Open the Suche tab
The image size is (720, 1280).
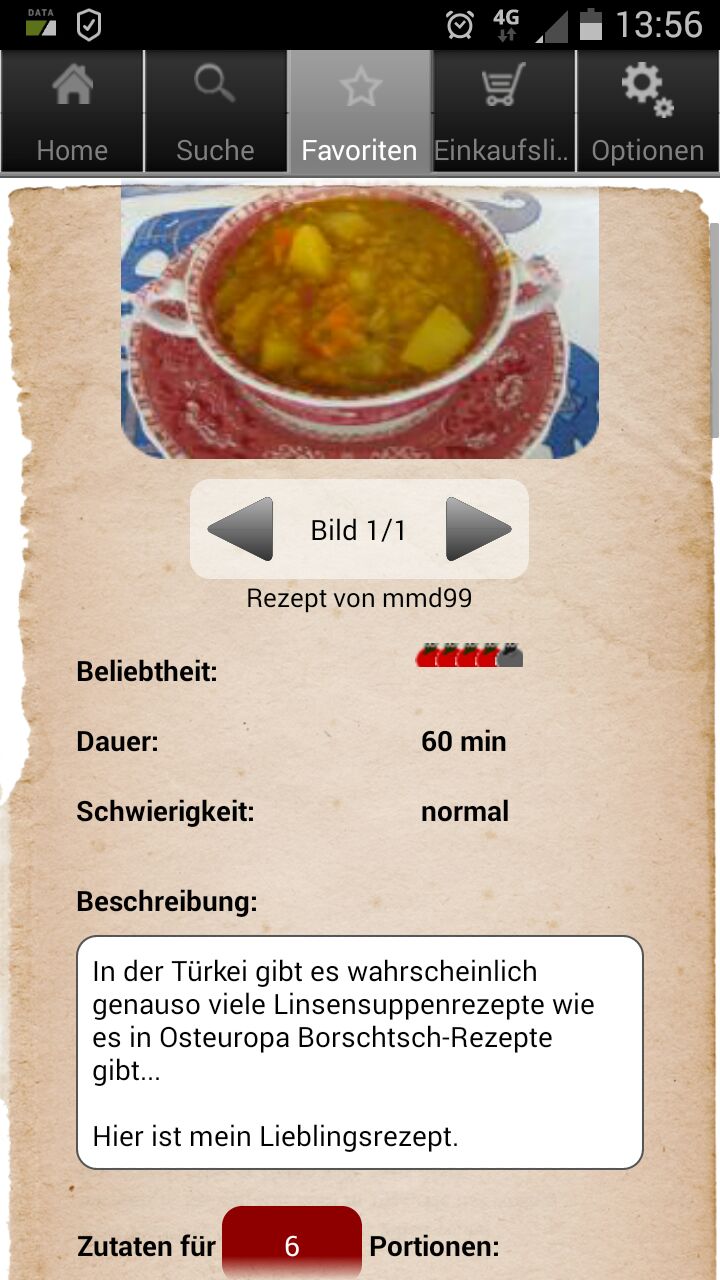(x=215, y=112)
